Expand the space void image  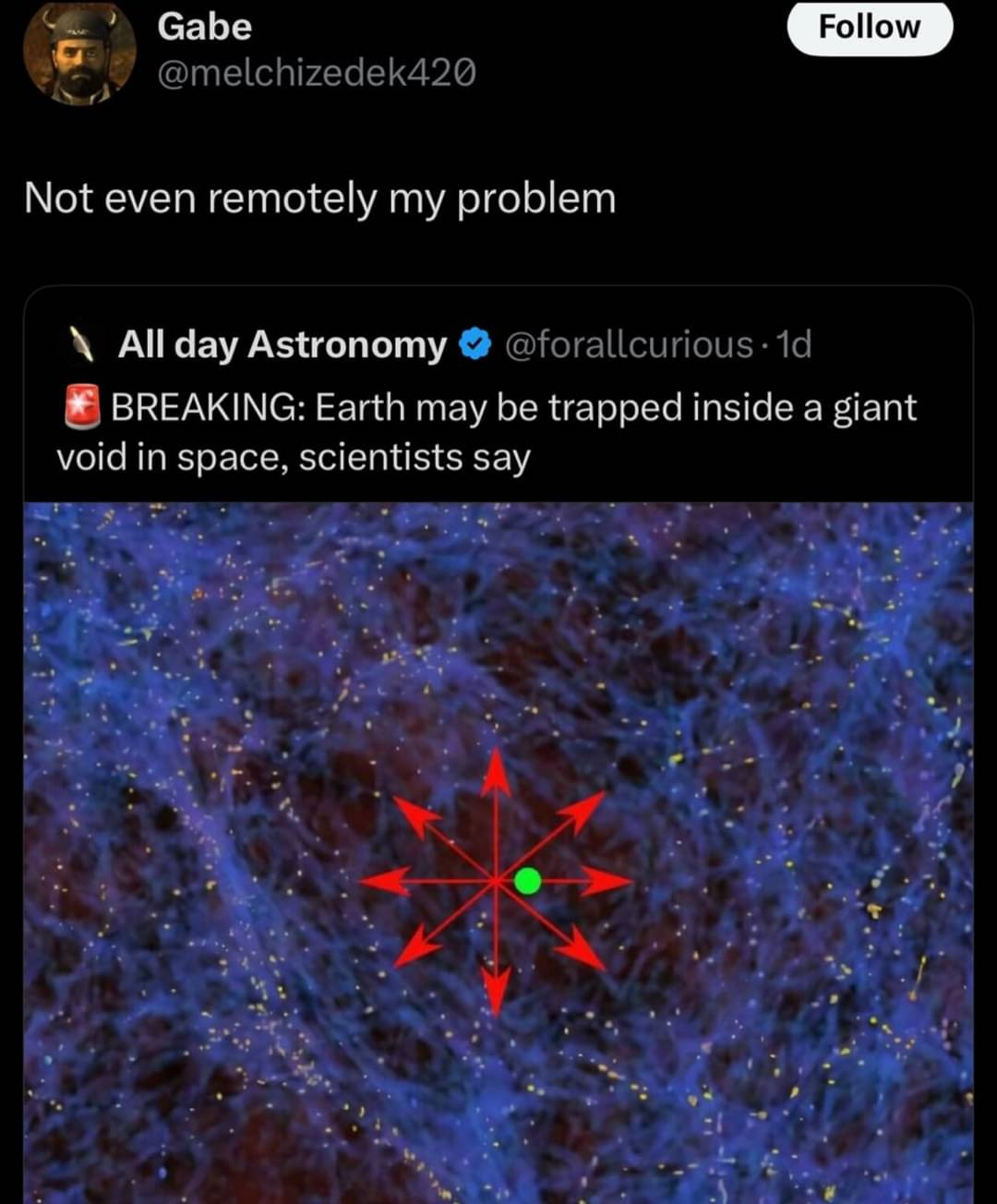pos(498,849)
